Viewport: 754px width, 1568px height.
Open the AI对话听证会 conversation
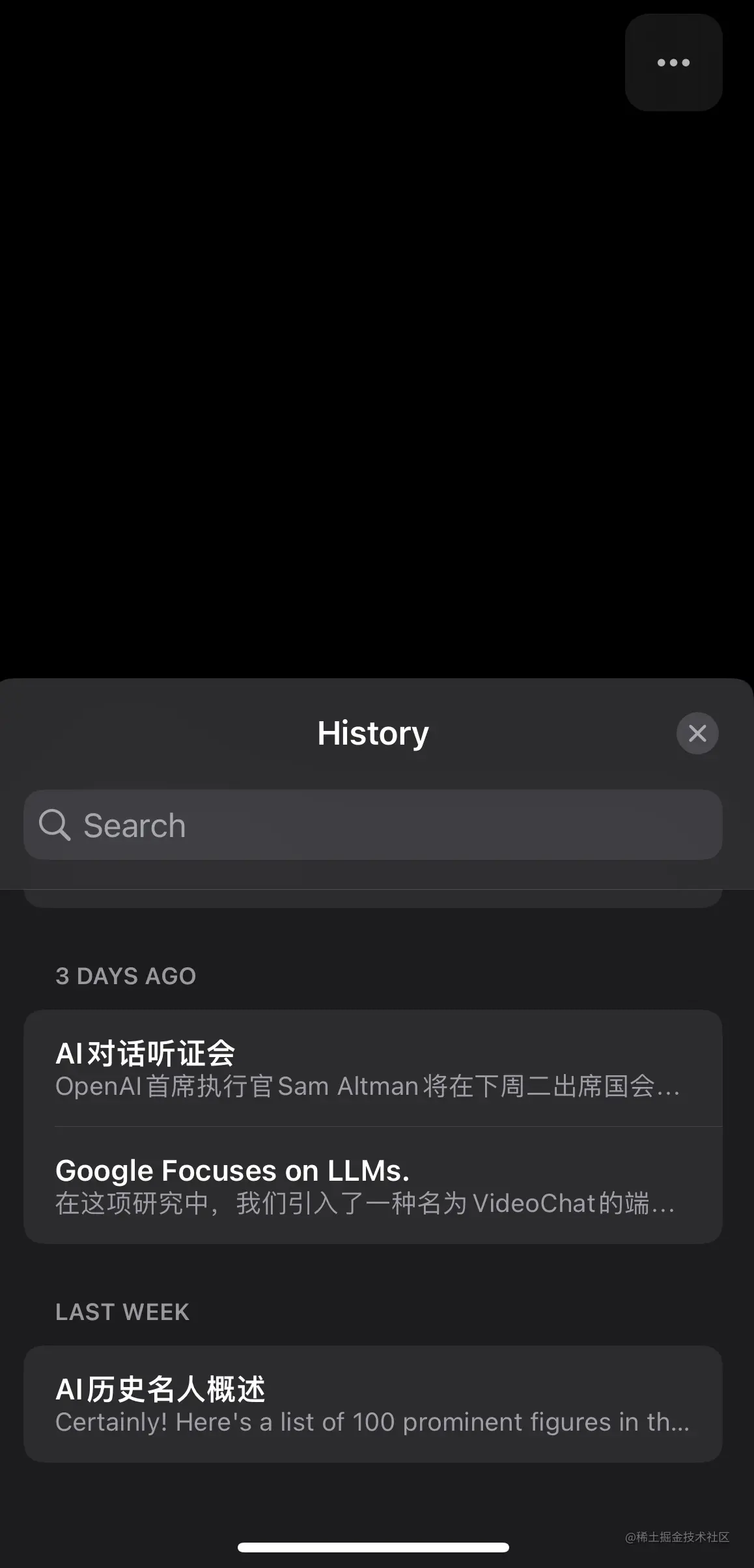point(372,1069)
